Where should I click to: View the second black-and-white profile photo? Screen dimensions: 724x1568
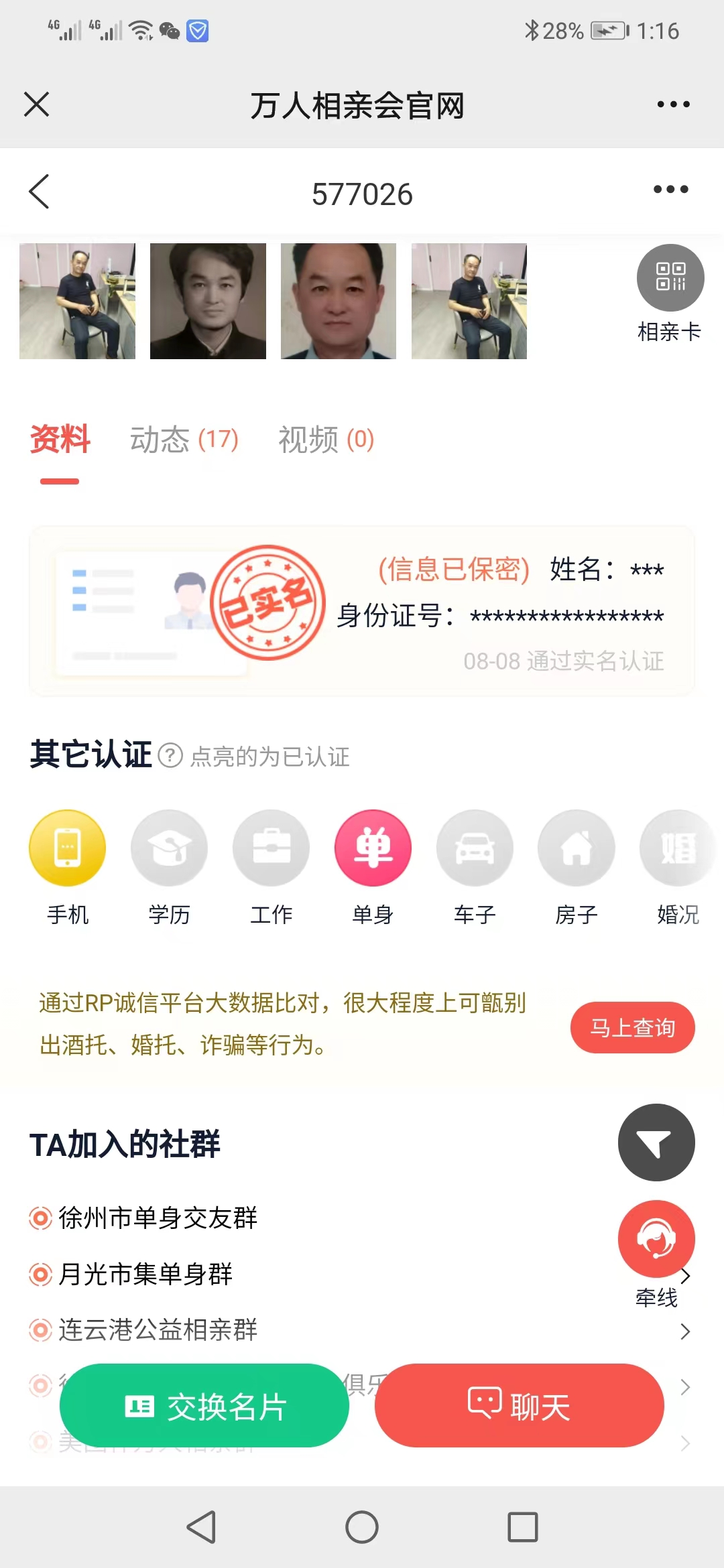pos(208,301)
